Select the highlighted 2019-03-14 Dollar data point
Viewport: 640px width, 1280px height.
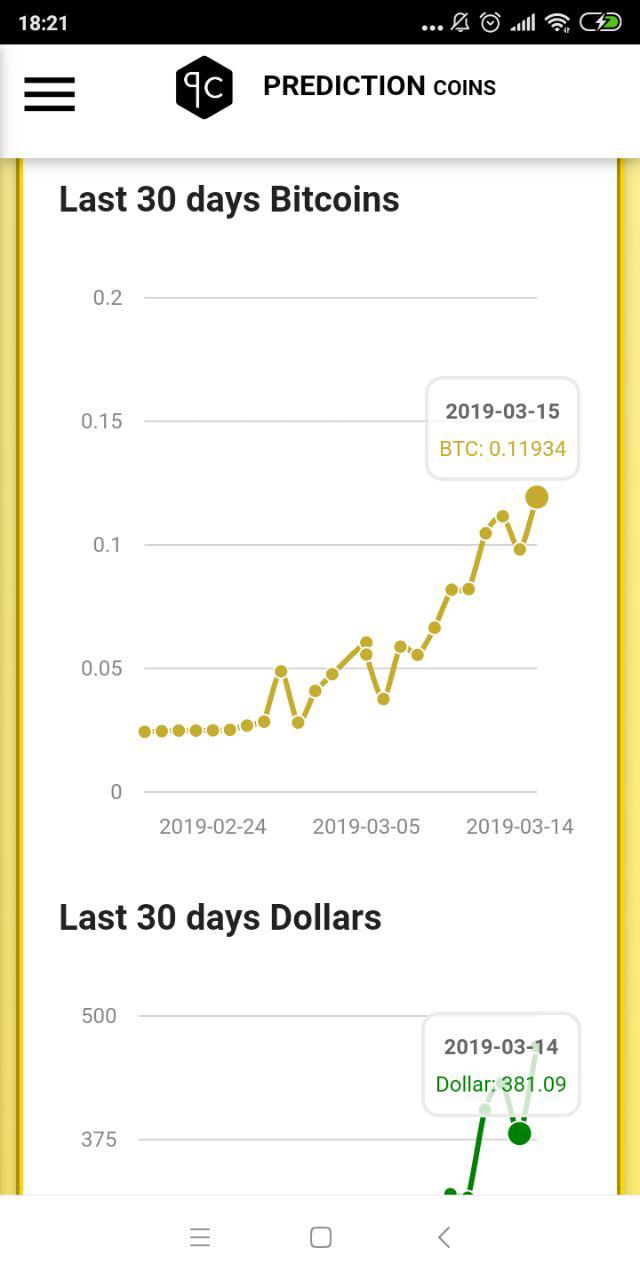(x=519, y=1133)
